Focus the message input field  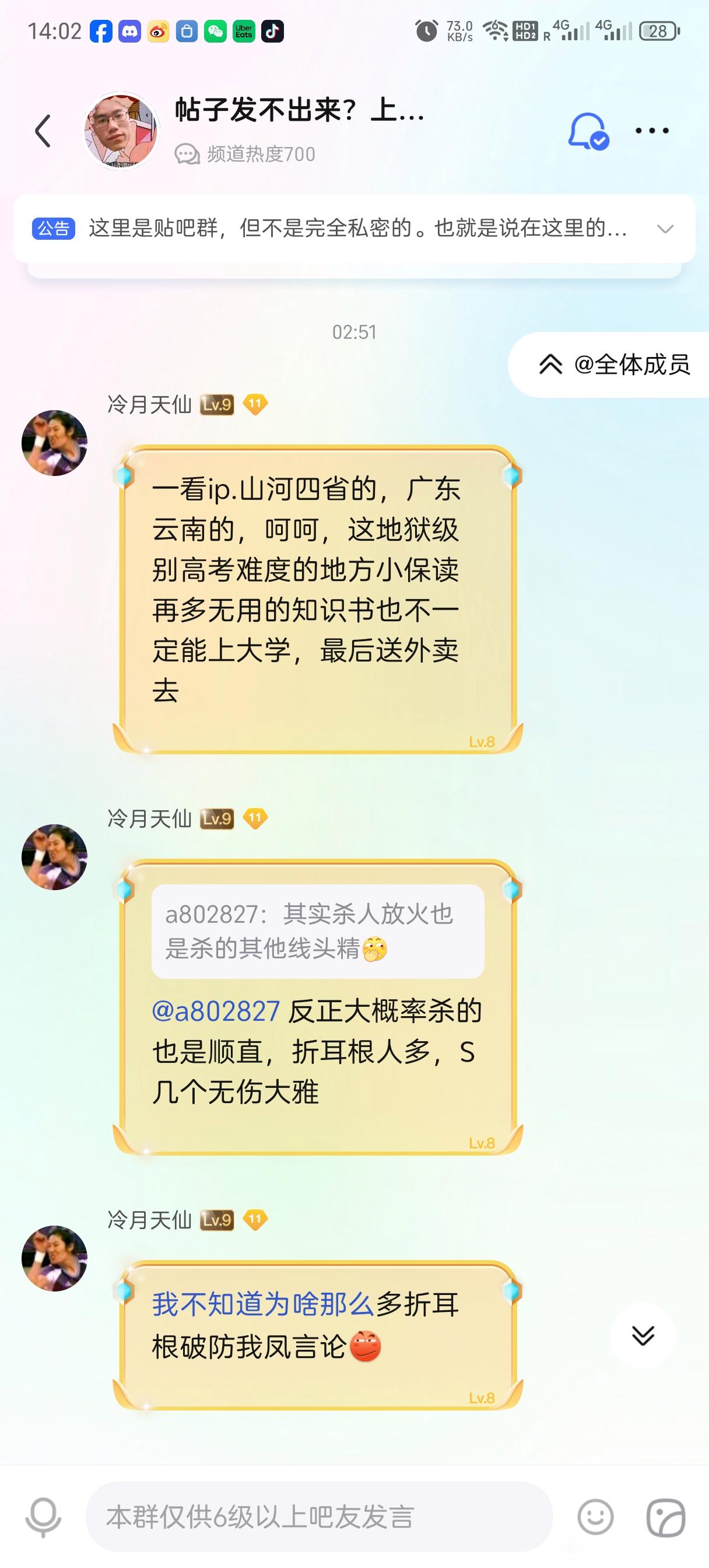pos(319,1517)
